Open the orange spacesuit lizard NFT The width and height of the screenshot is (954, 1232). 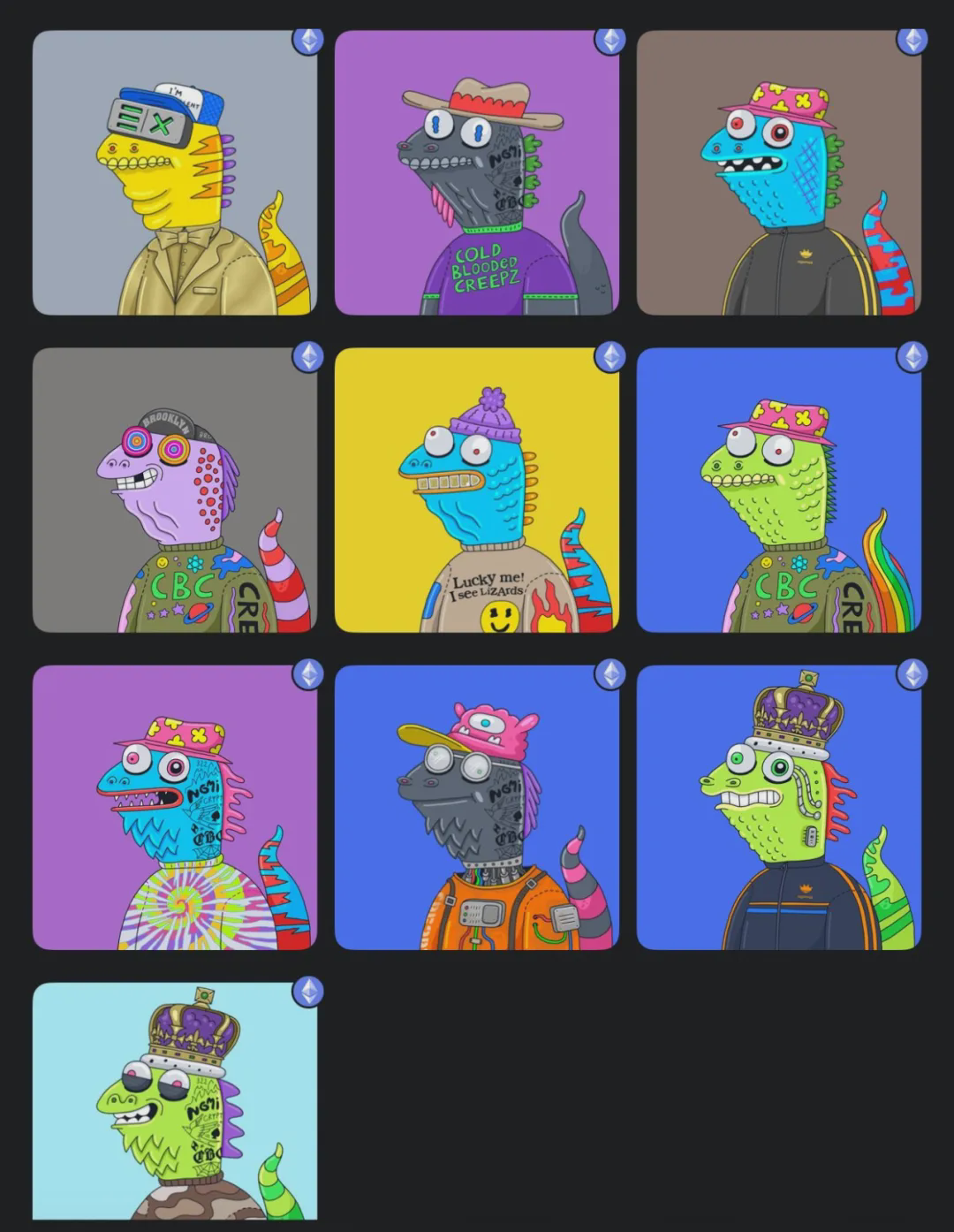[x=477, y=808]
